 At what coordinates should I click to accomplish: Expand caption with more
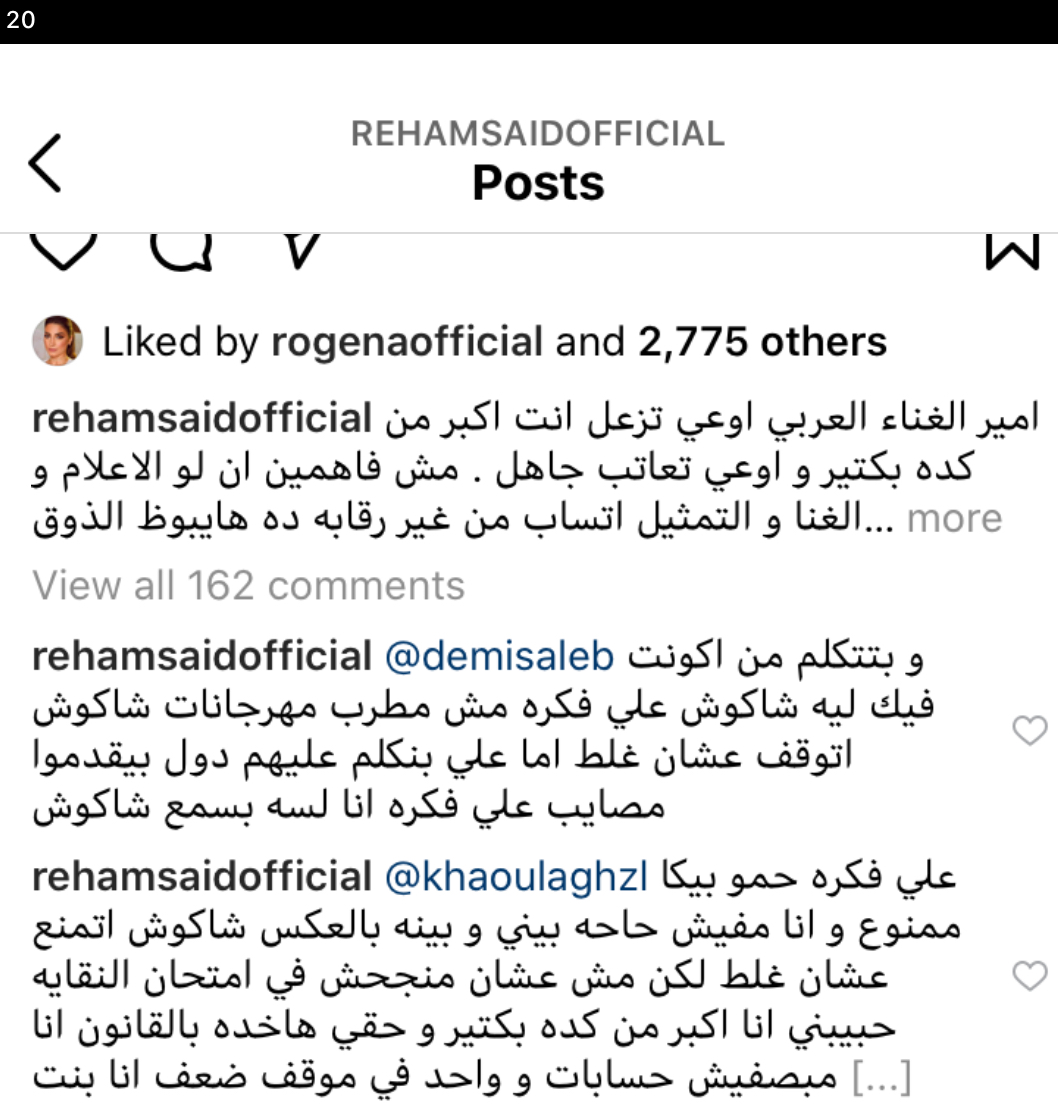[x=954, y=518]
